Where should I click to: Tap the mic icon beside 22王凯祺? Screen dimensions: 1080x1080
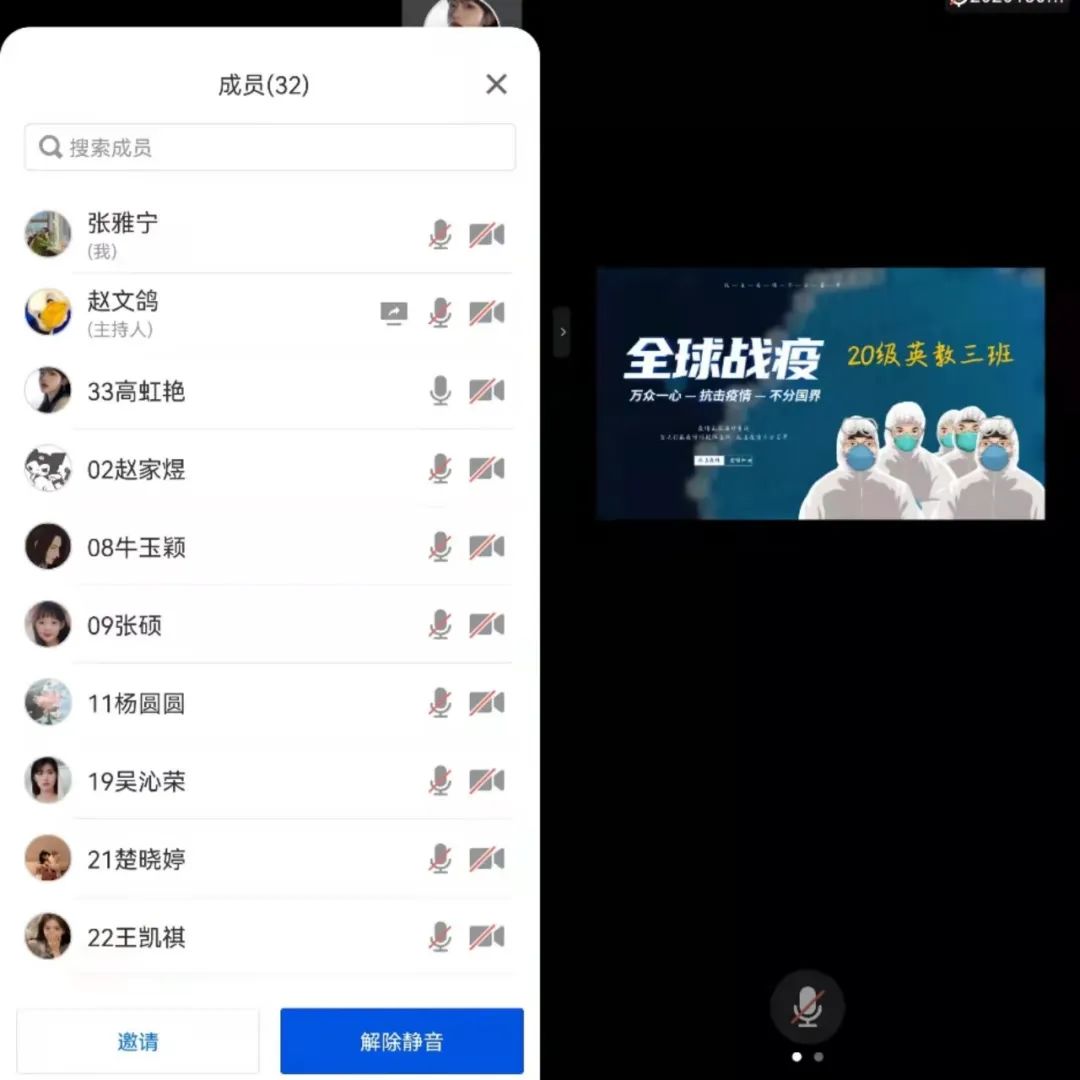coord(440,937)
